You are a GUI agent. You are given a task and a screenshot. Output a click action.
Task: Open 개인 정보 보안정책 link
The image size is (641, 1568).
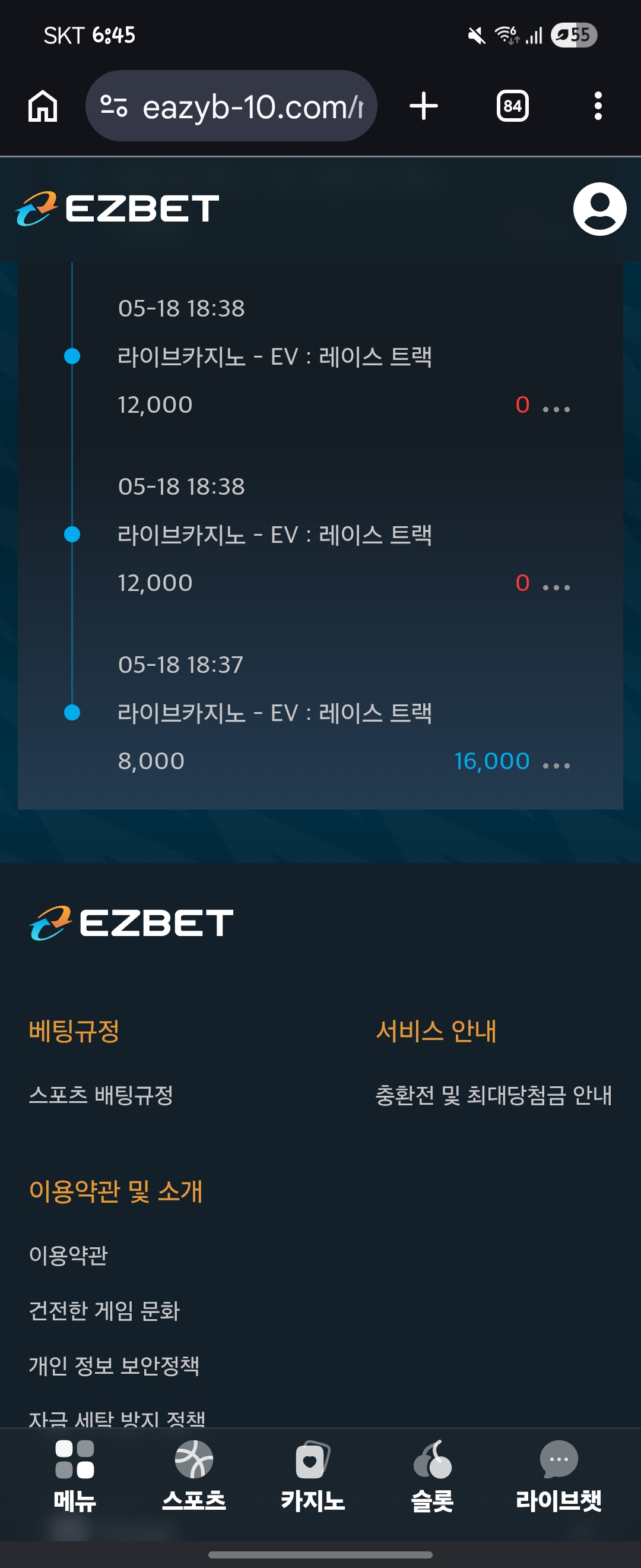(x=114, y=1365)
